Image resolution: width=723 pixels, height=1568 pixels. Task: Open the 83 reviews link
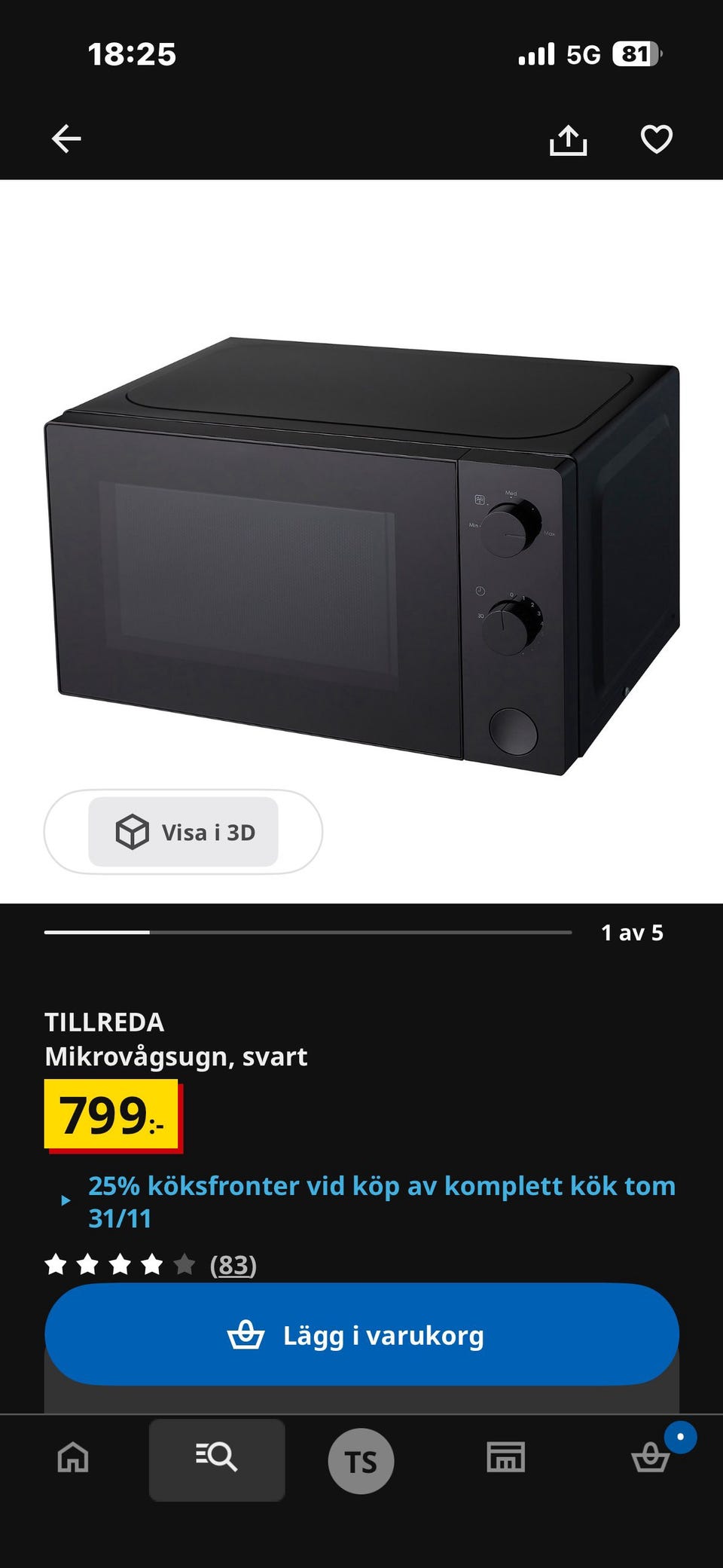tap(233, 1264)
